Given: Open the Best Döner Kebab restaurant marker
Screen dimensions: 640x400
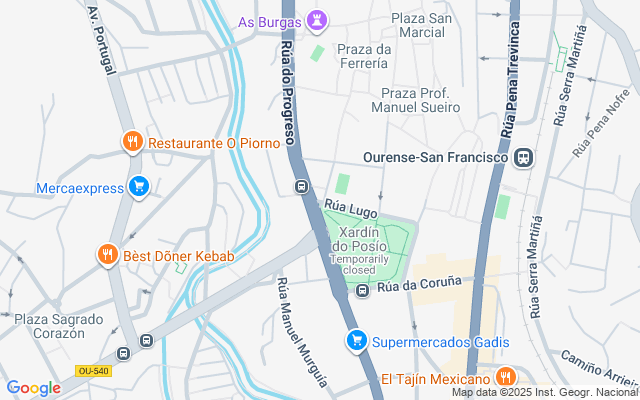Looking at the screenshot, I should [x=108, y=256].
